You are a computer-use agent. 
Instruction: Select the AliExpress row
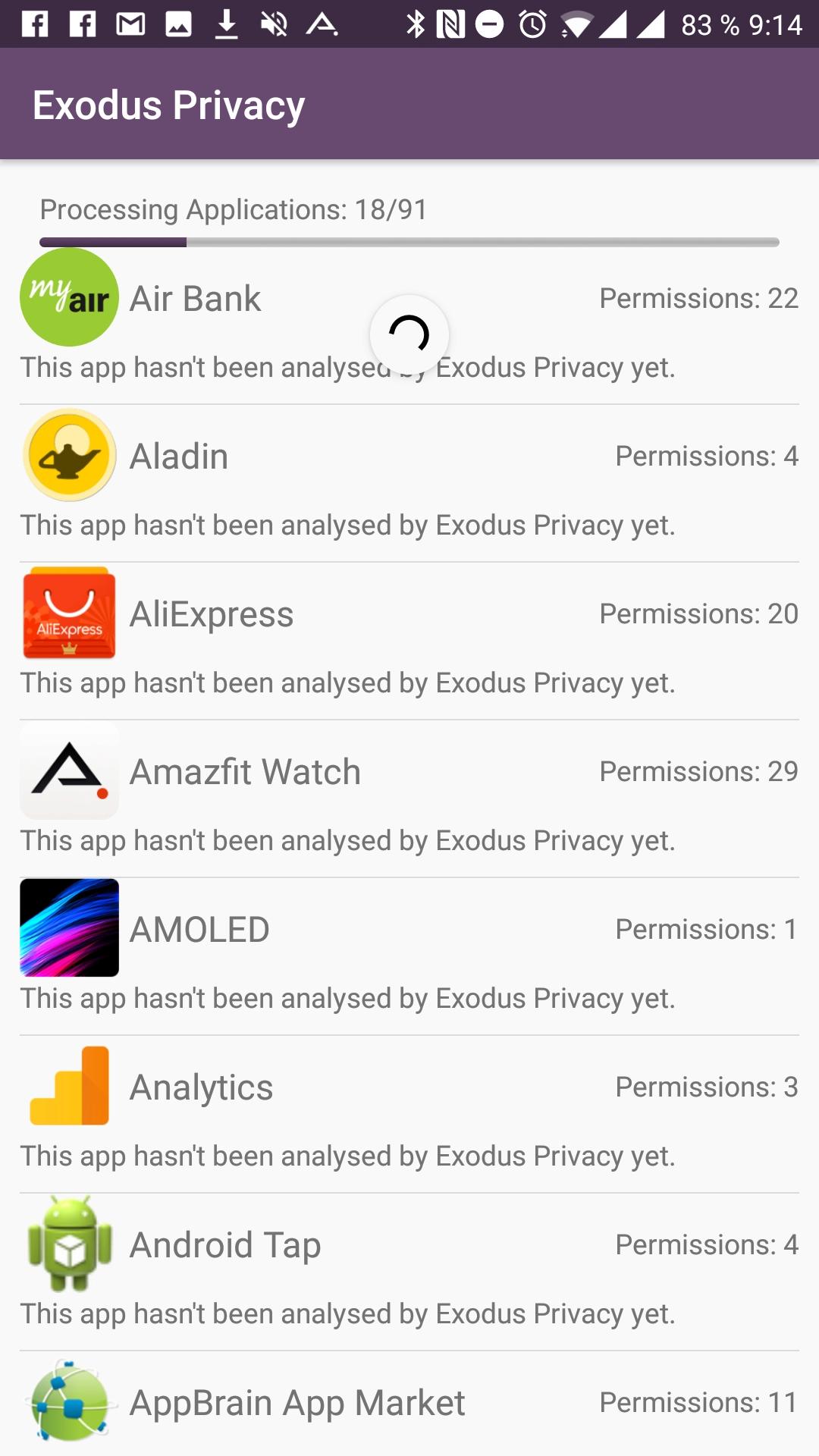click(409, 641)
